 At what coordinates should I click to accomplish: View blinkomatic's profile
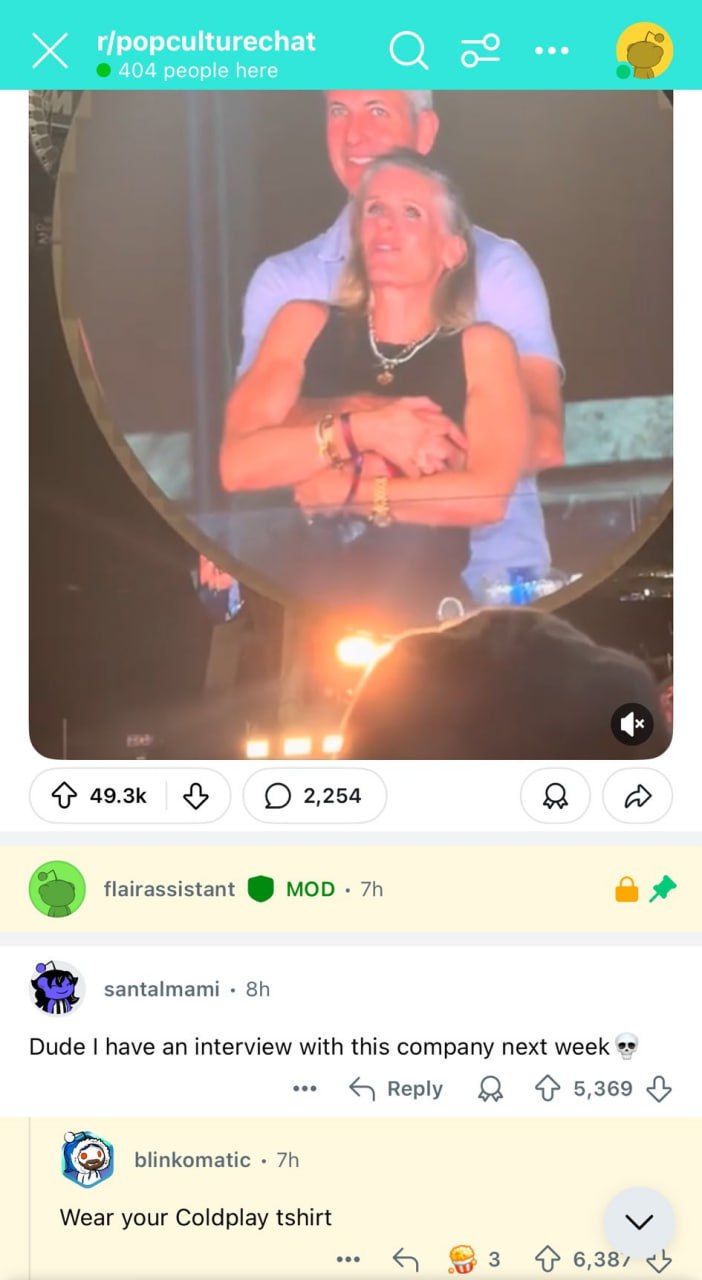point(192,1160)
